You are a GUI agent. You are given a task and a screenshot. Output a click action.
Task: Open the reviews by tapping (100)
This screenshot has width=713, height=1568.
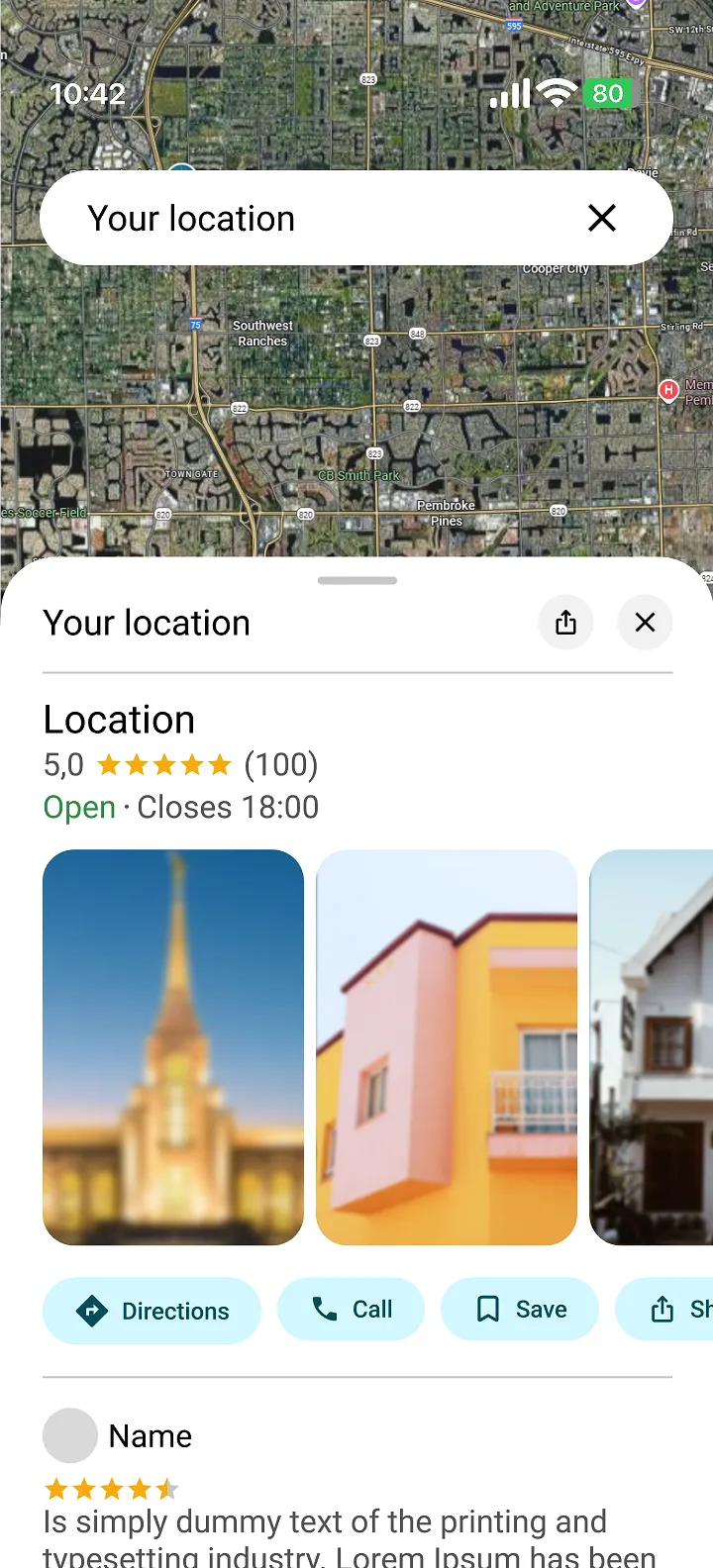click(282, 764)
